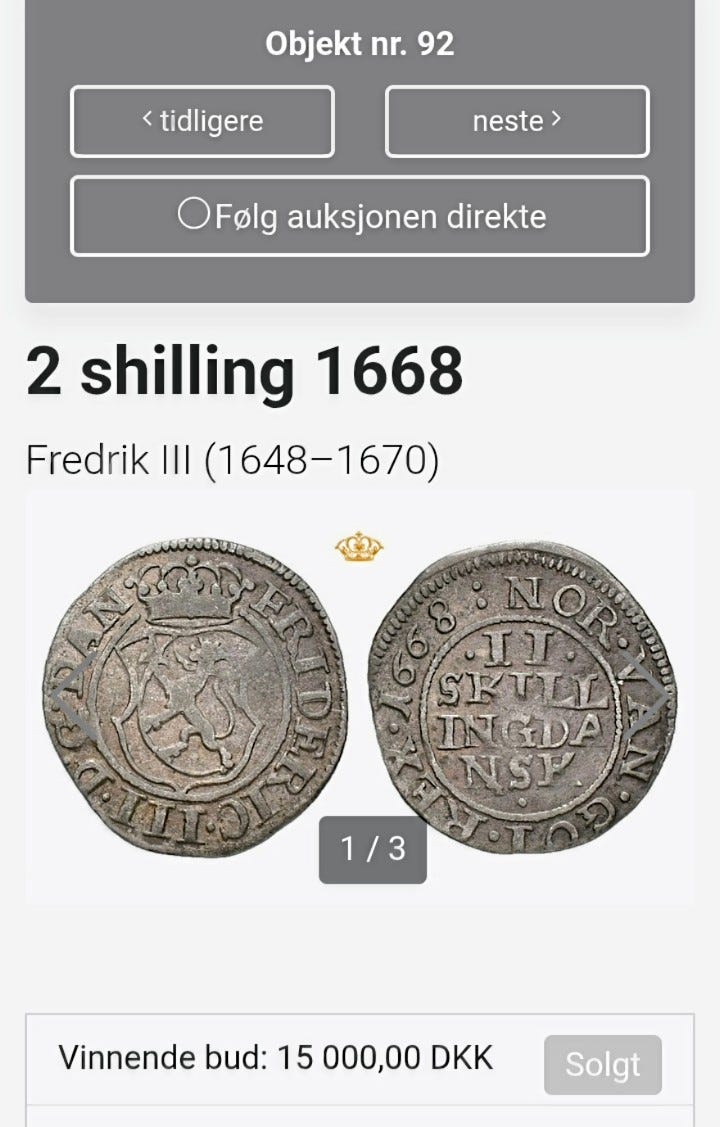Click the Vinnende bud: 15 000,00 DKK field
The width and height of the screenshot is (720, 1127).
point(276,1056)
